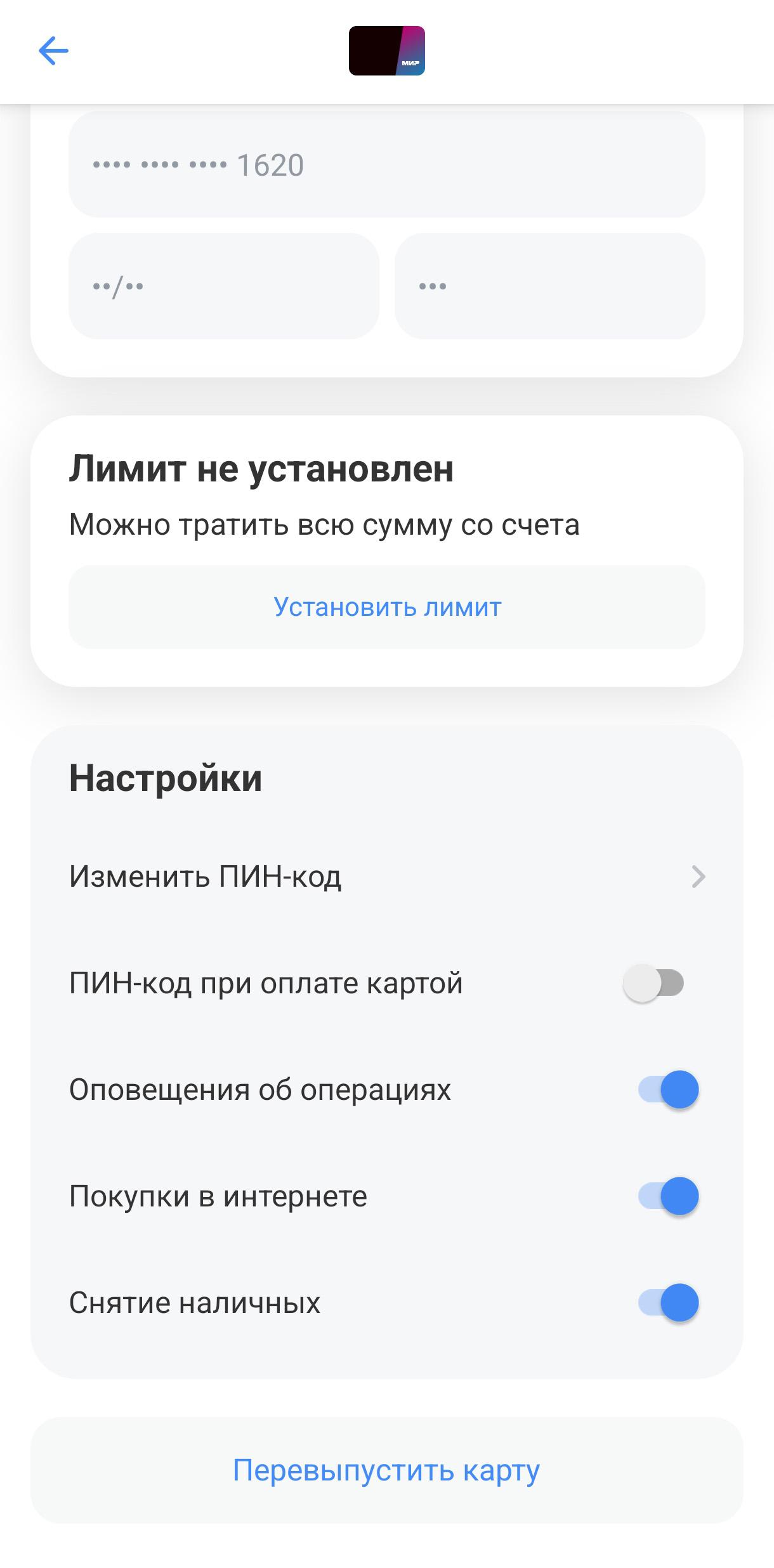
Task: Tap the Снятие наличных label
Action: 195,1302
